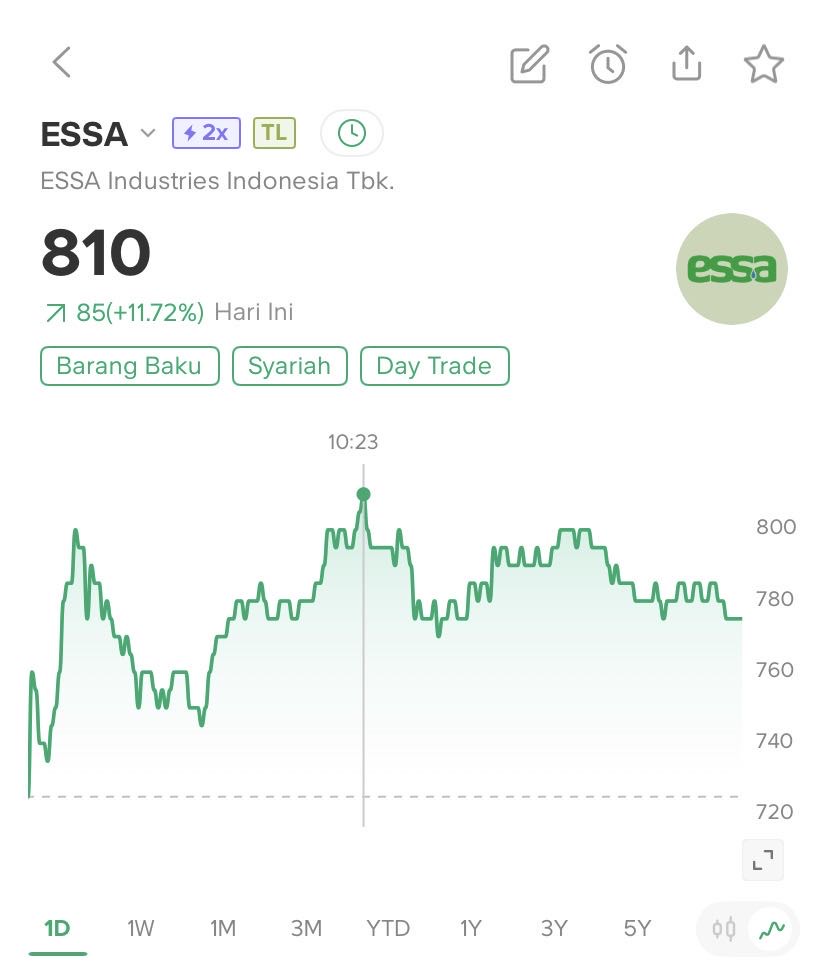
Task: Share the ESSA stock page
Action: (686, 64)
